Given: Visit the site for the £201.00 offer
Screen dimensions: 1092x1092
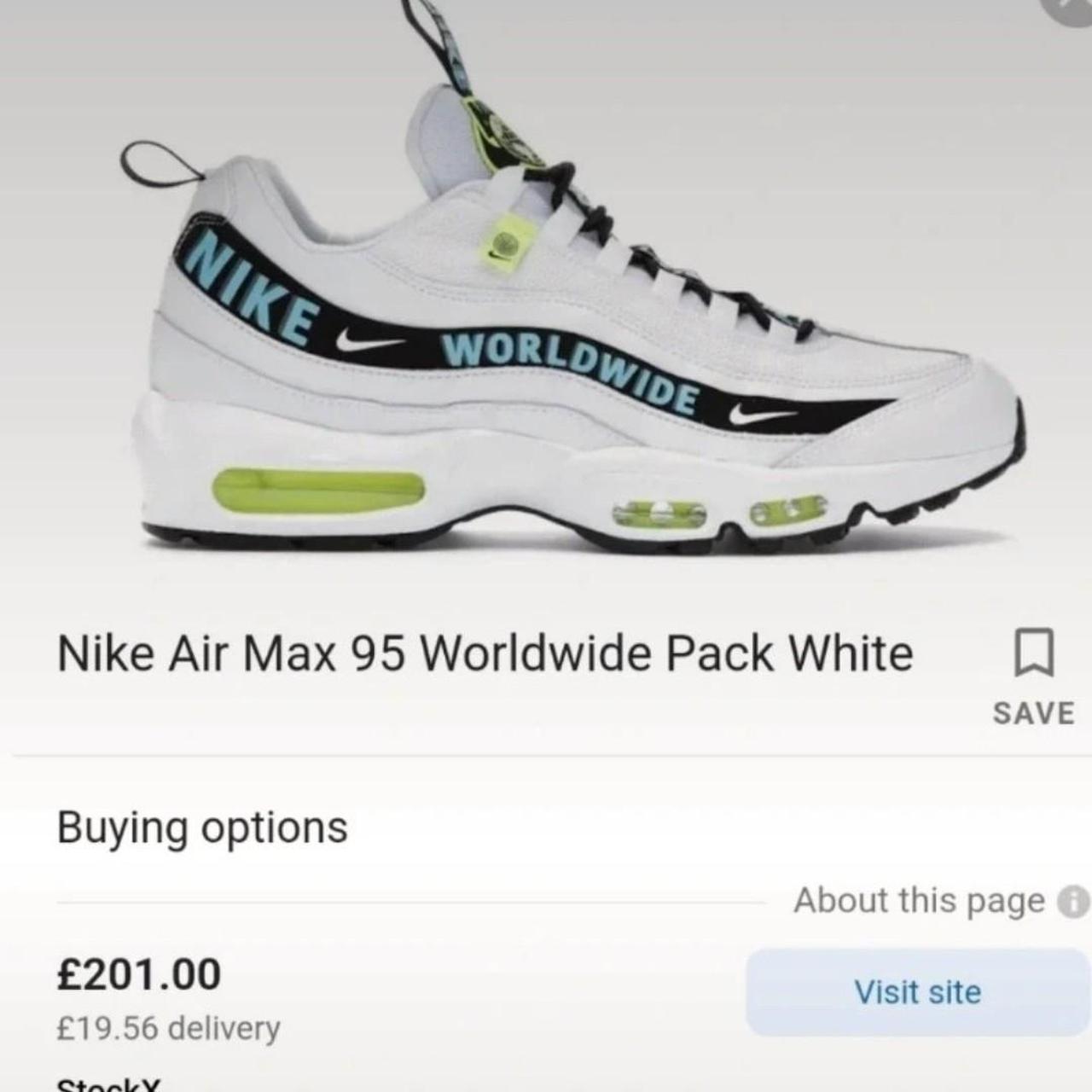Looking at the screenshot, I should pyautogui.click(x=918, y=992).
